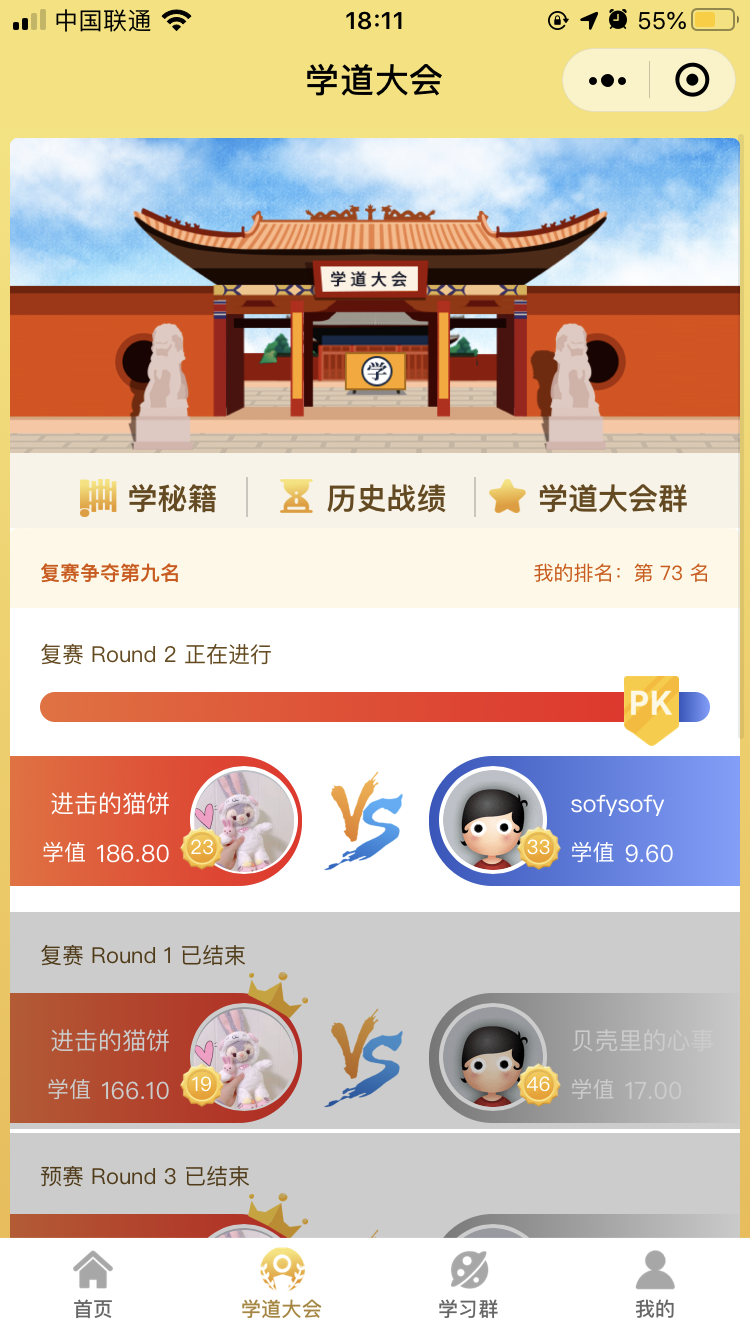Go to the 首页 tab
This screenshot has width=750, height=1334.
click(93, 1285)
